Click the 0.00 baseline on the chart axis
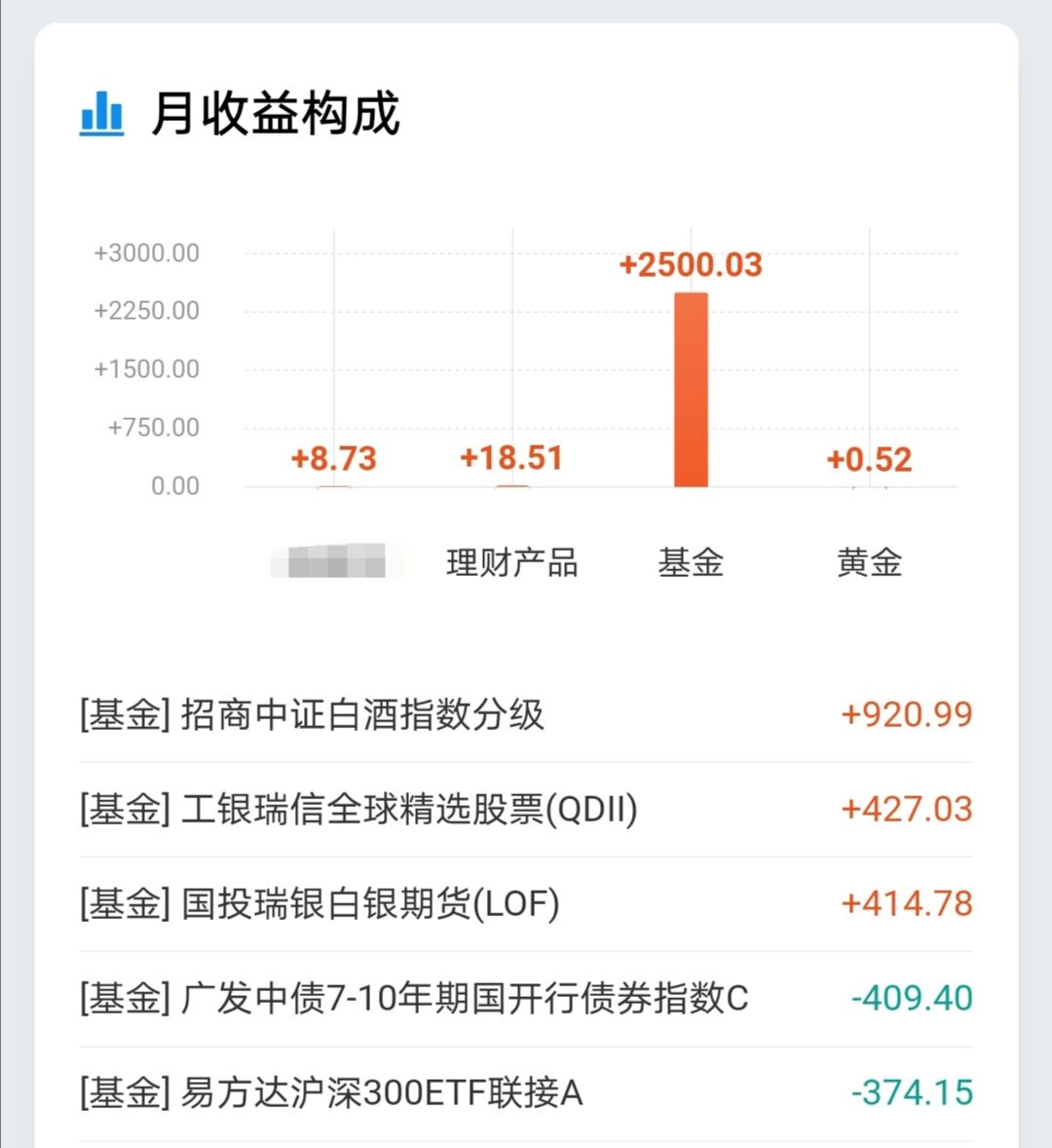 (x=175, y=485)
